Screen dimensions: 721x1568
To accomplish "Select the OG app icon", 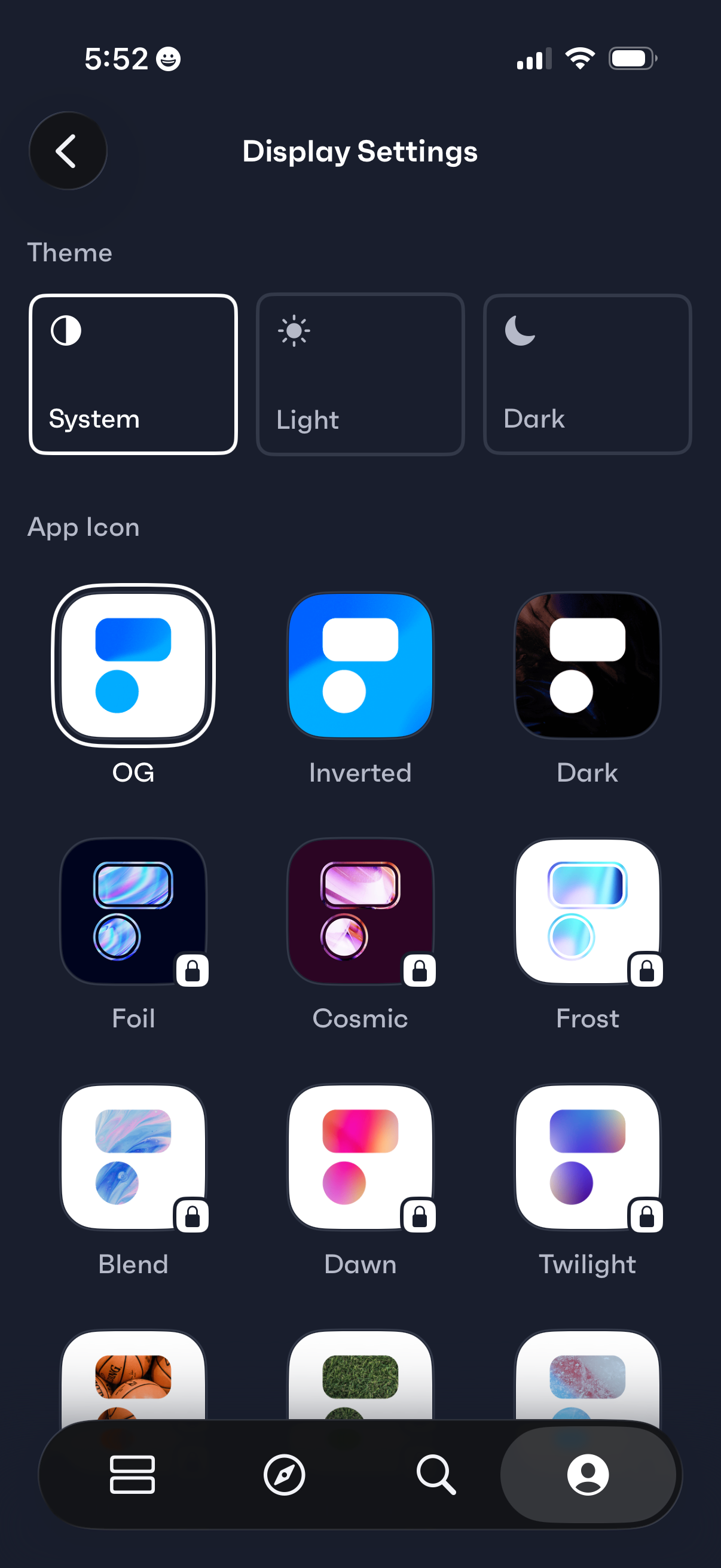I will click(x=133, y=667).
